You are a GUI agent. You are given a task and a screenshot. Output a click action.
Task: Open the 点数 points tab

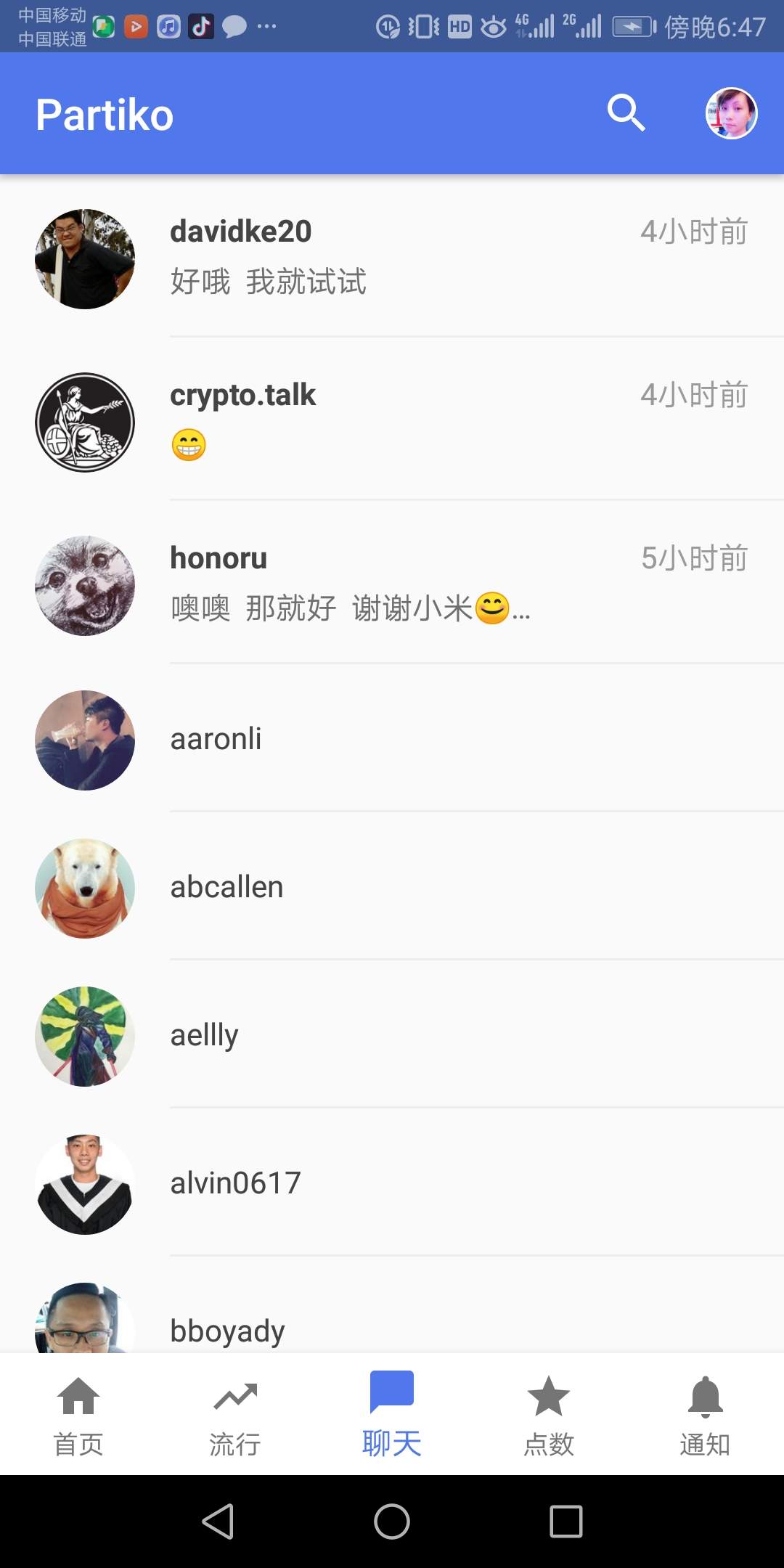click(x=549, y=1413)
